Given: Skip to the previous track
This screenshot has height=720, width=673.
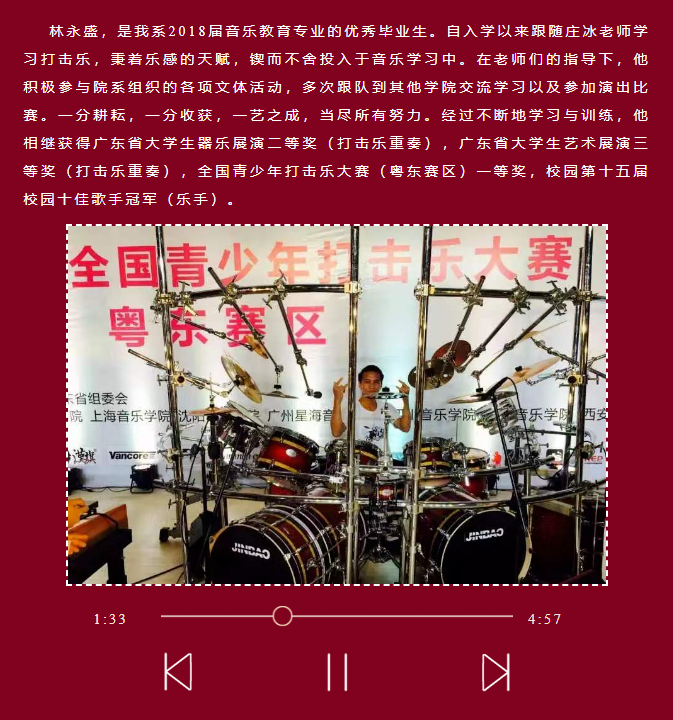Looking at the screenshot, I should coord(178,672).
